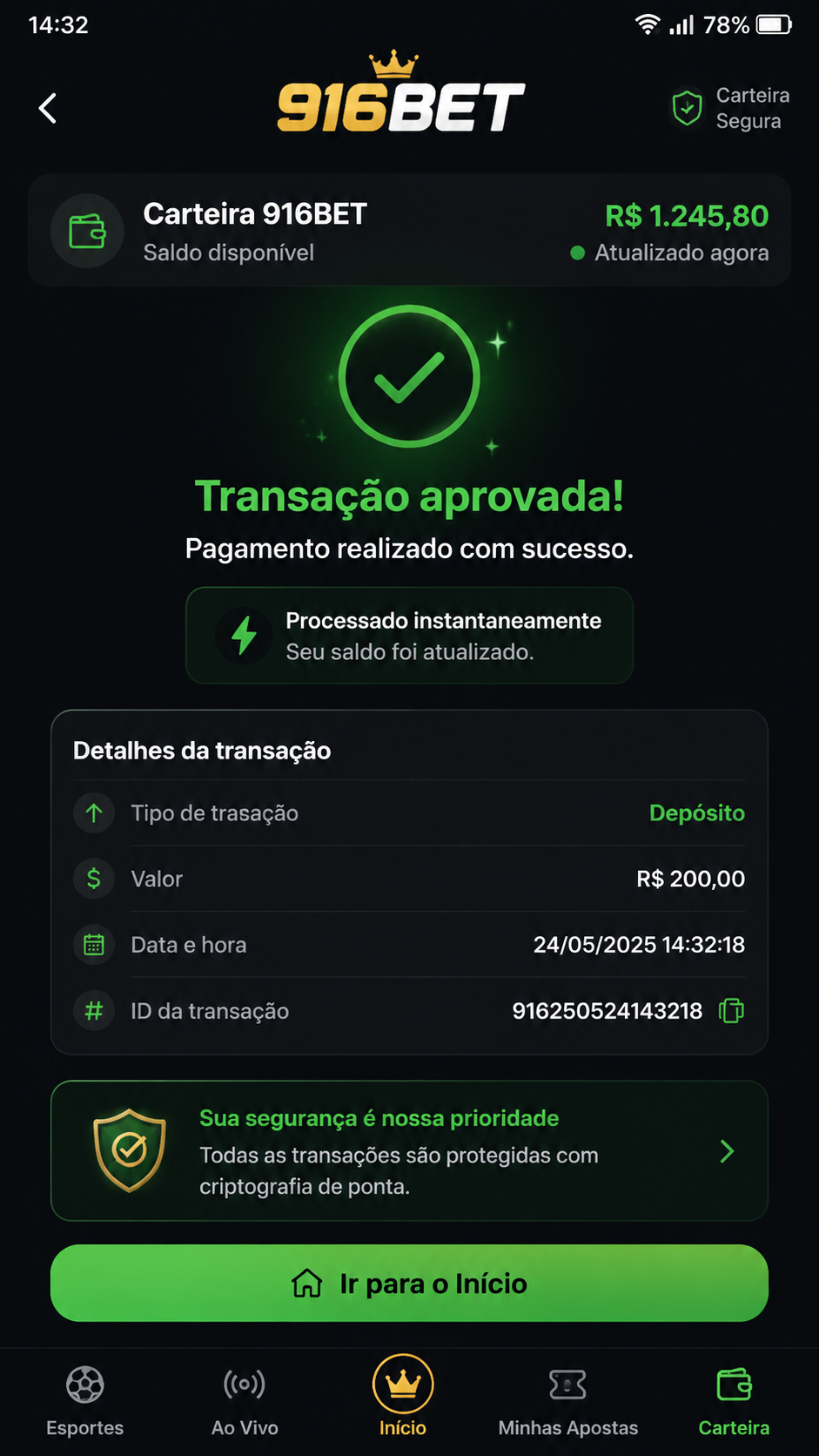Open the Ao Vivo tab
The width and height of the screenshot is (819, 1456).
245,1401
